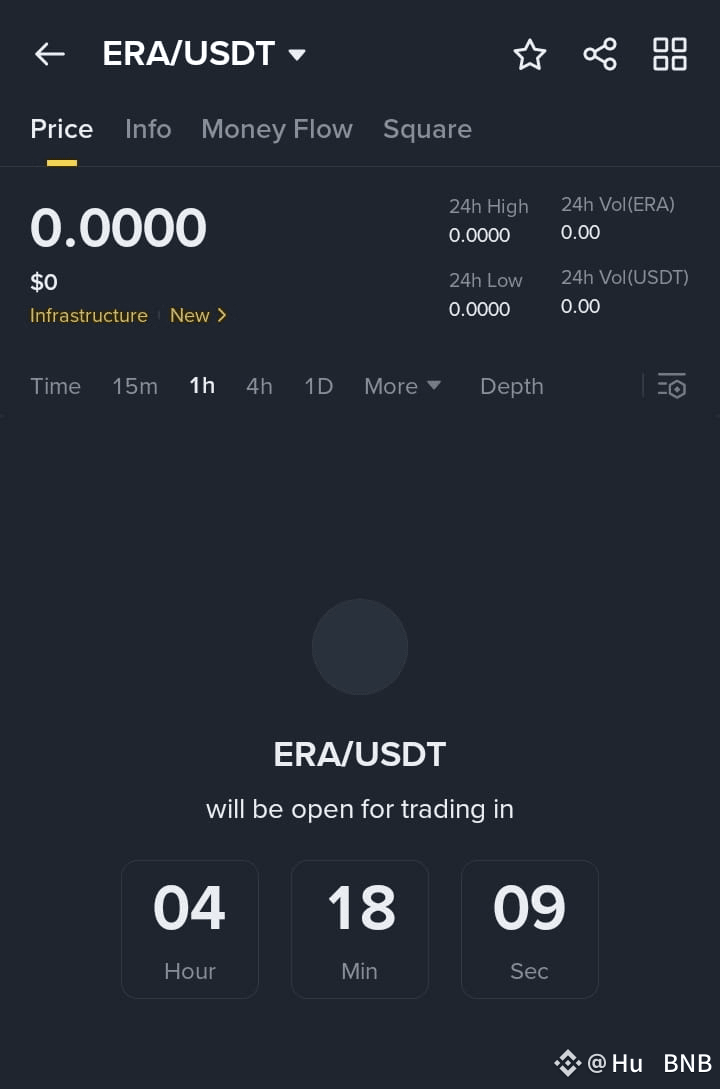
Task: Open the ERA/USDT pair selector dropdown
Action: [x=297, y=55]
